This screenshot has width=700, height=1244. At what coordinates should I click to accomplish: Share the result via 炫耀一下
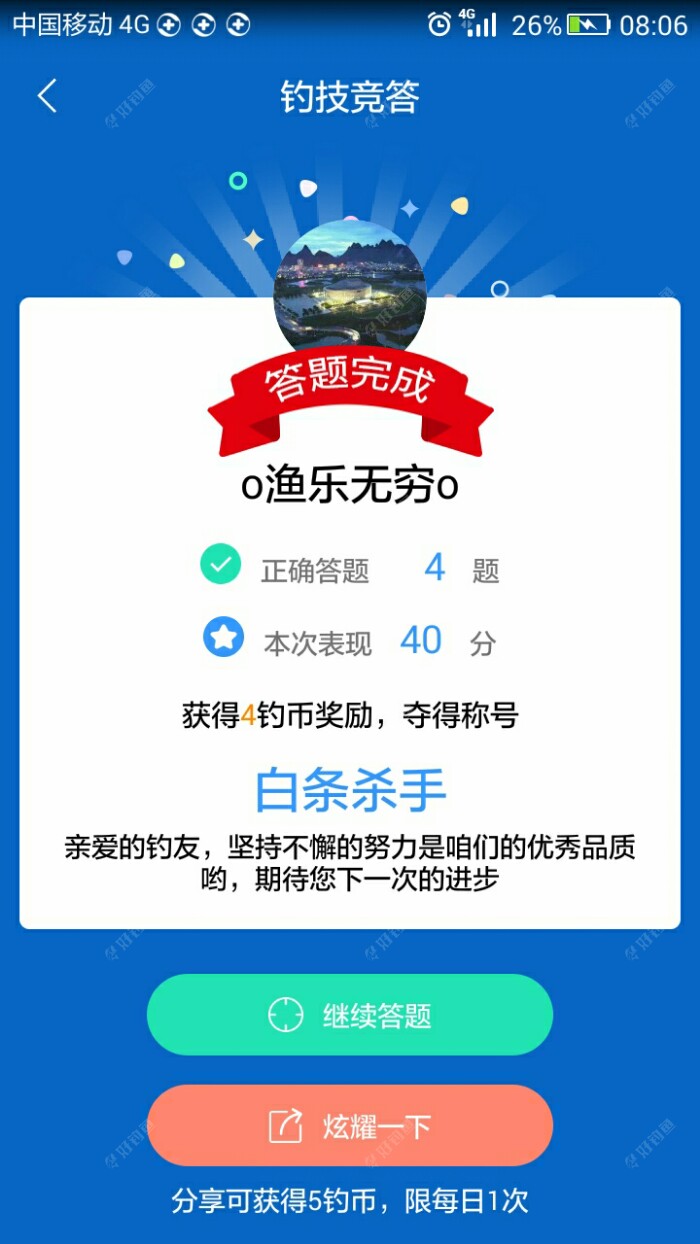[x=350, y=1126]
